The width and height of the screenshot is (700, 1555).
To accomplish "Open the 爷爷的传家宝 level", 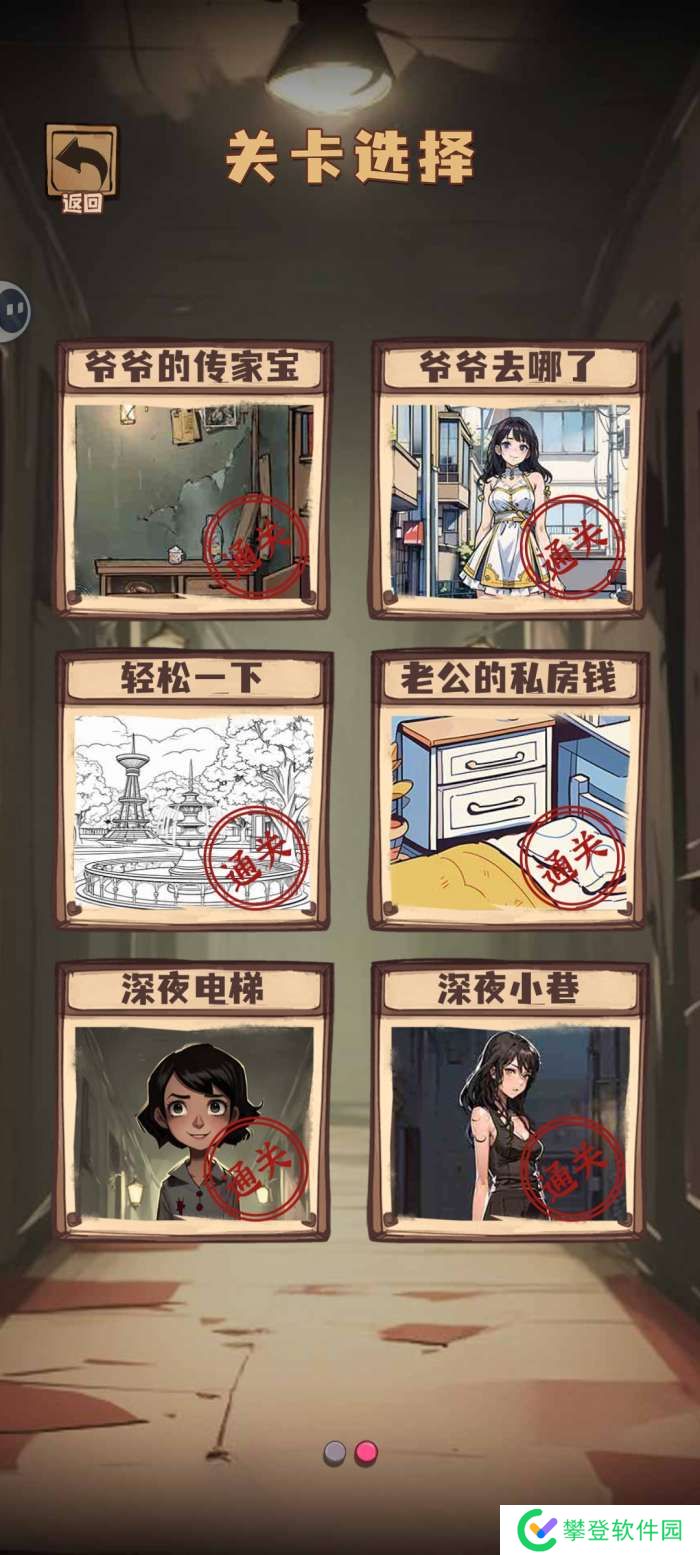I will click(x=194, y=480).
